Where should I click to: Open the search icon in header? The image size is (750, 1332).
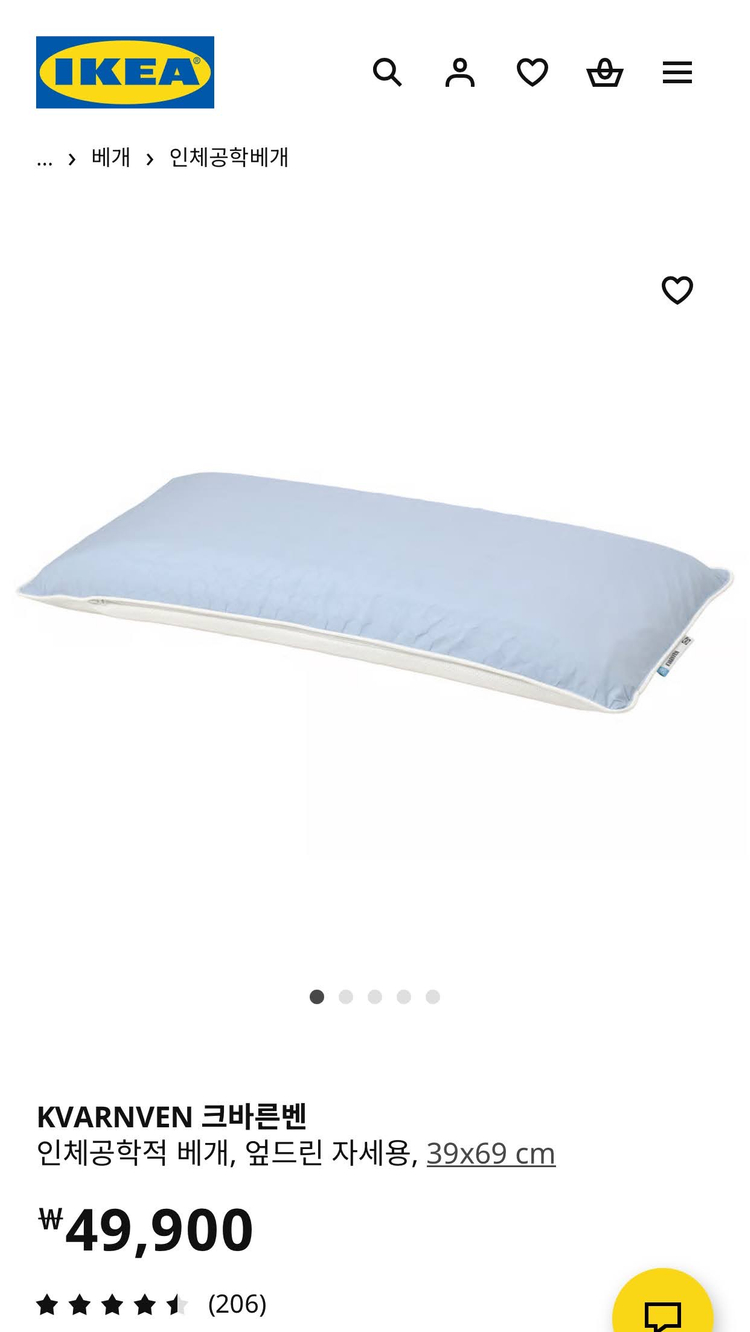point(387,73)
